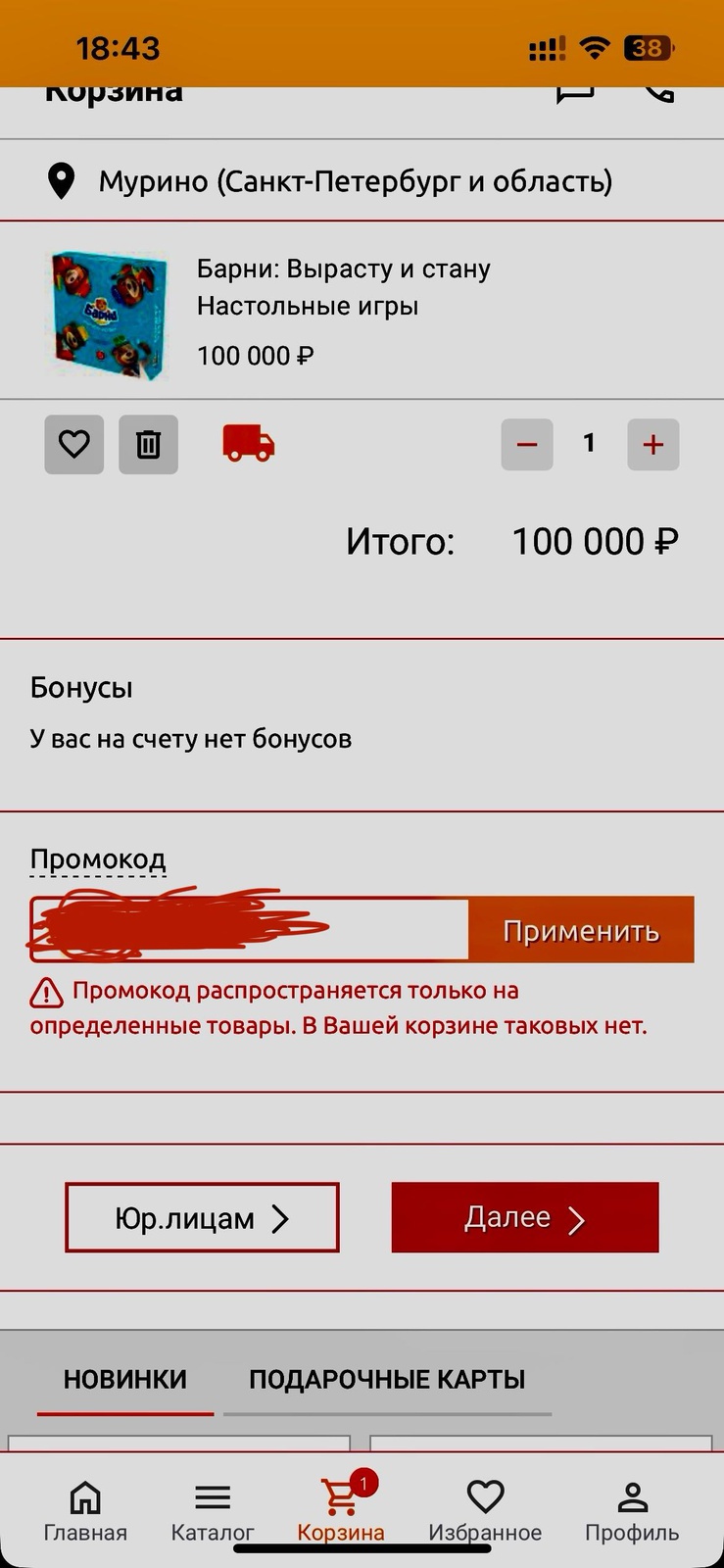The image size is (724, 1568).
Task: Open the Избранное tab
Action: (485, 1510)
